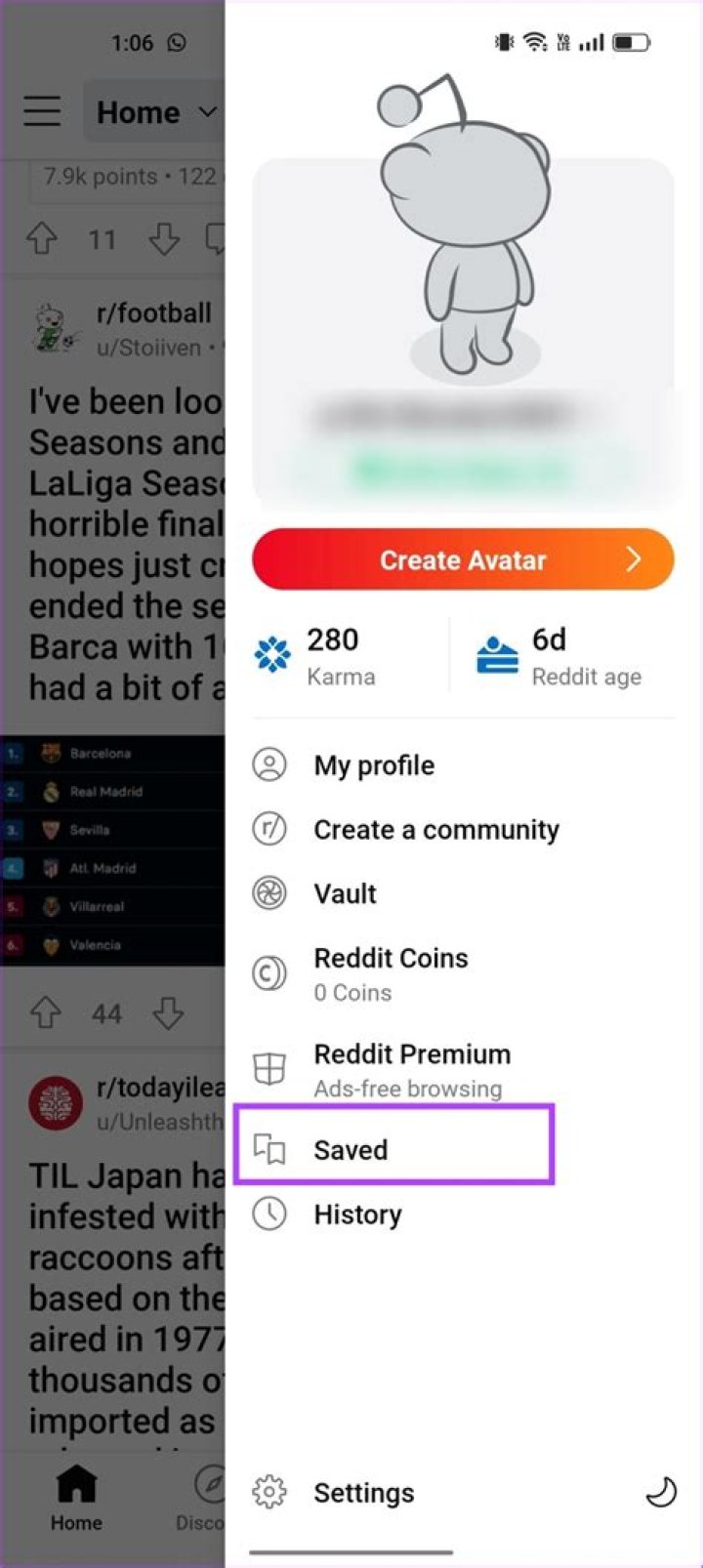The height and width of the screenshot is (1568, 703).
Task: Upvote the r/football post with 44 votes
Action: (46, 1013)
